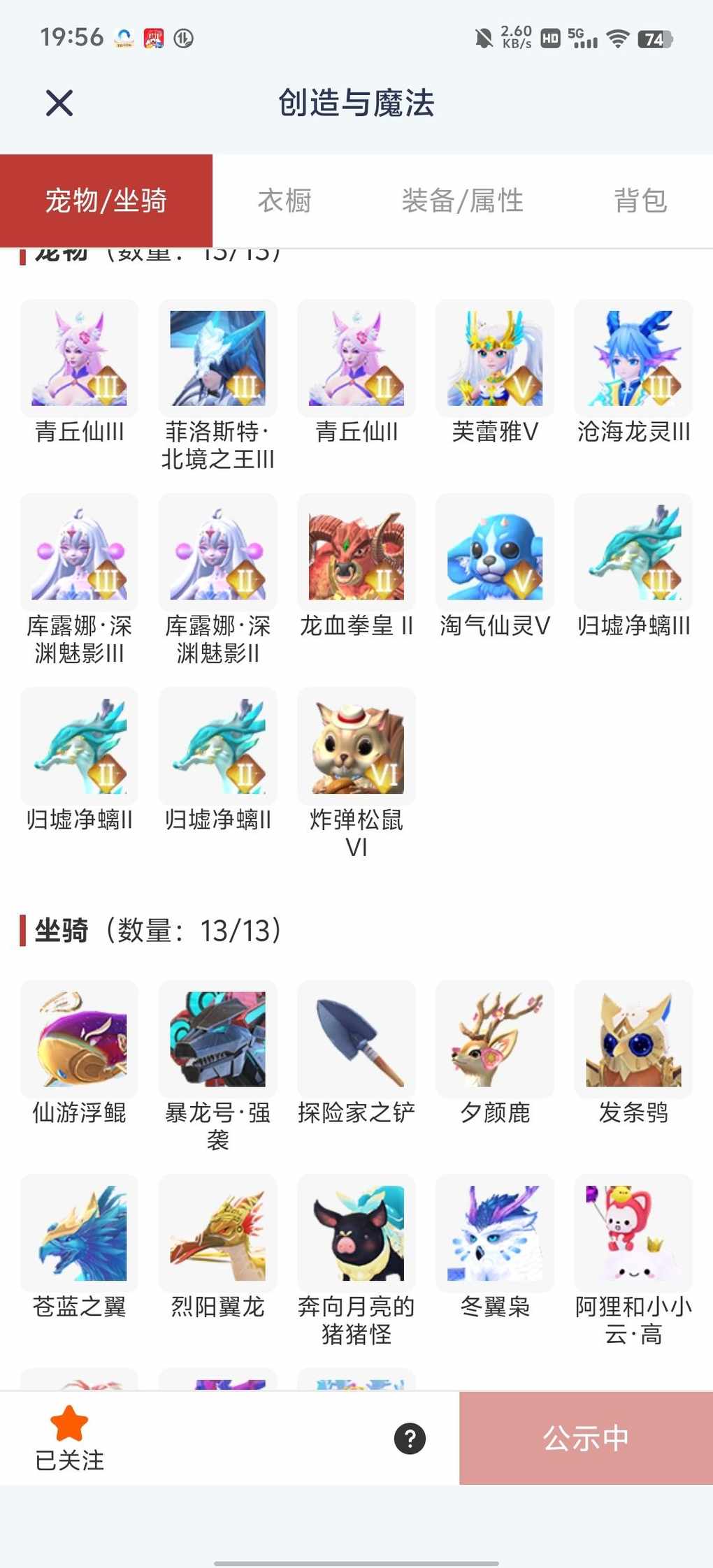View pet 青丘仙III

pyautogui.click(x=79, y=358)
